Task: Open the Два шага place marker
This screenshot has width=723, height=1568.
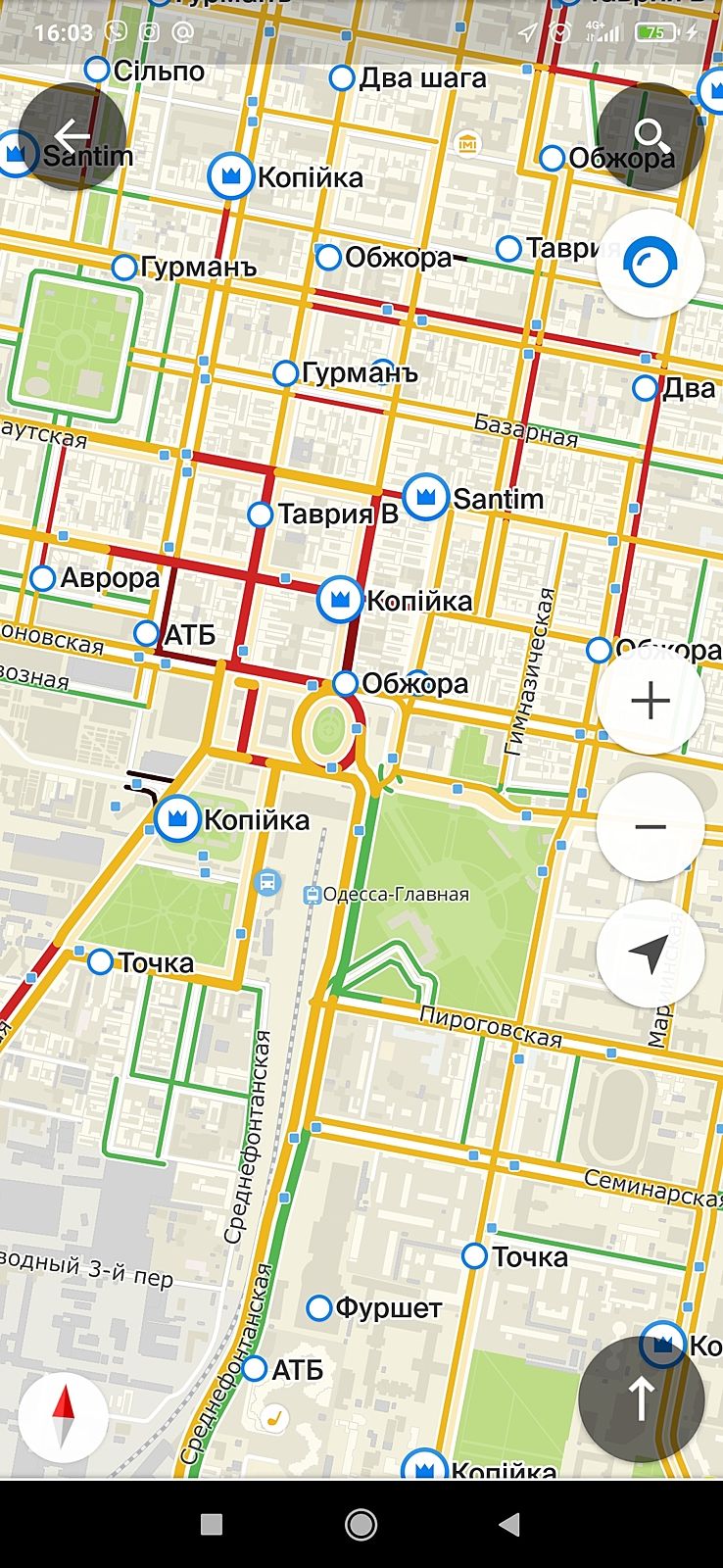Action: pyautogui.click(x=342, y=78)
